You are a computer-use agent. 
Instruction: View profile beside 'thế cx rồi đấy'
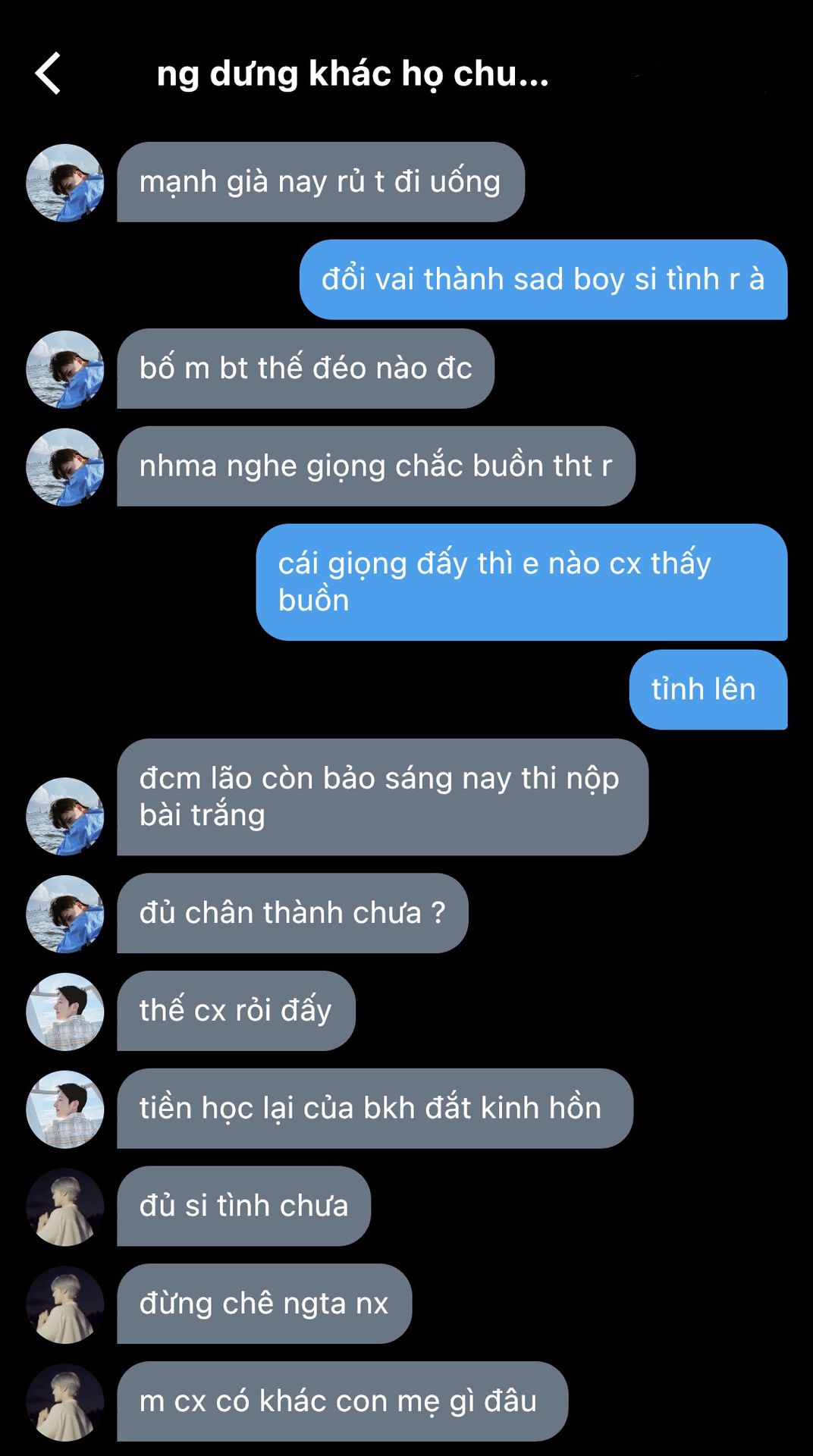click(x=65, y=1012)
